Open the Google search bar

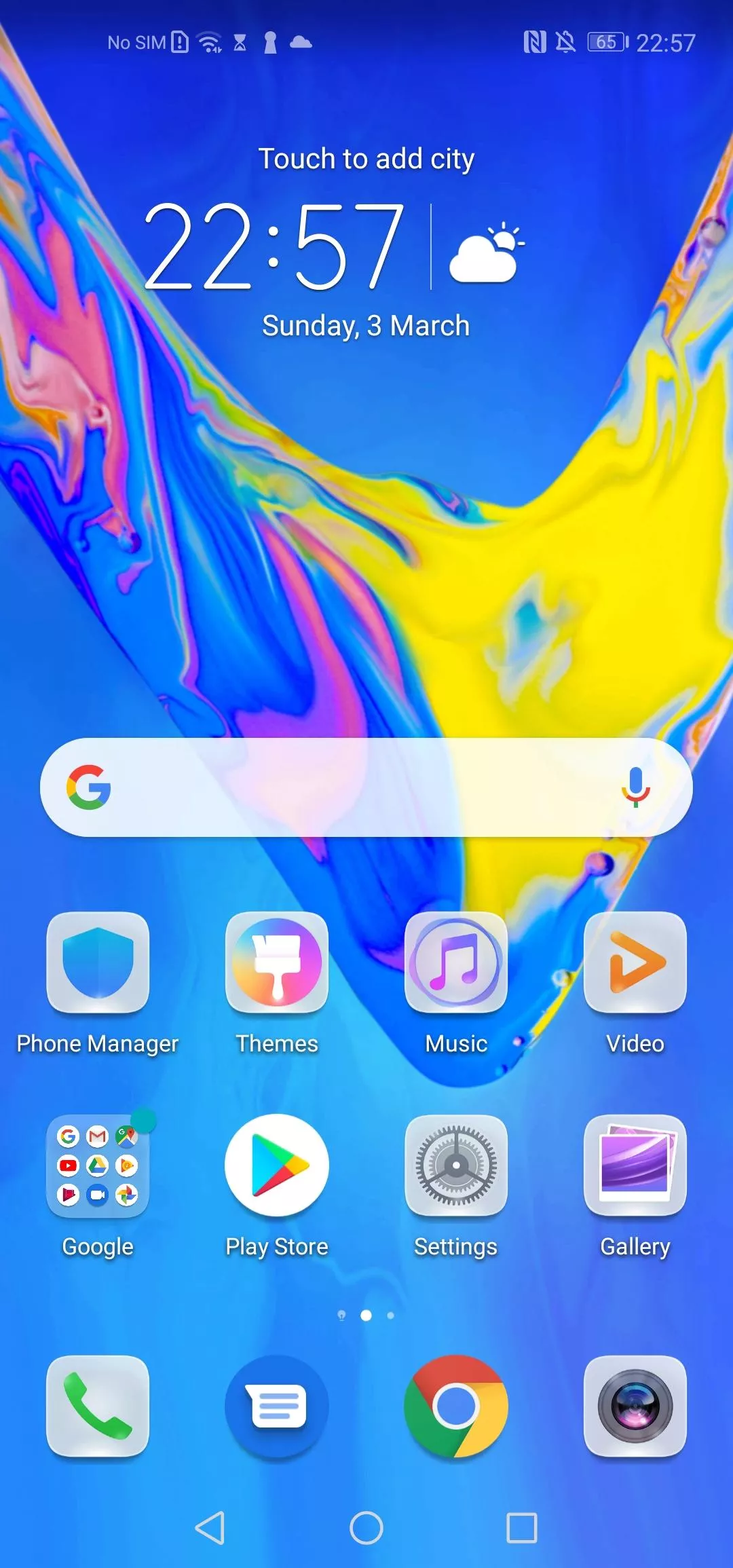coord(353,787)
